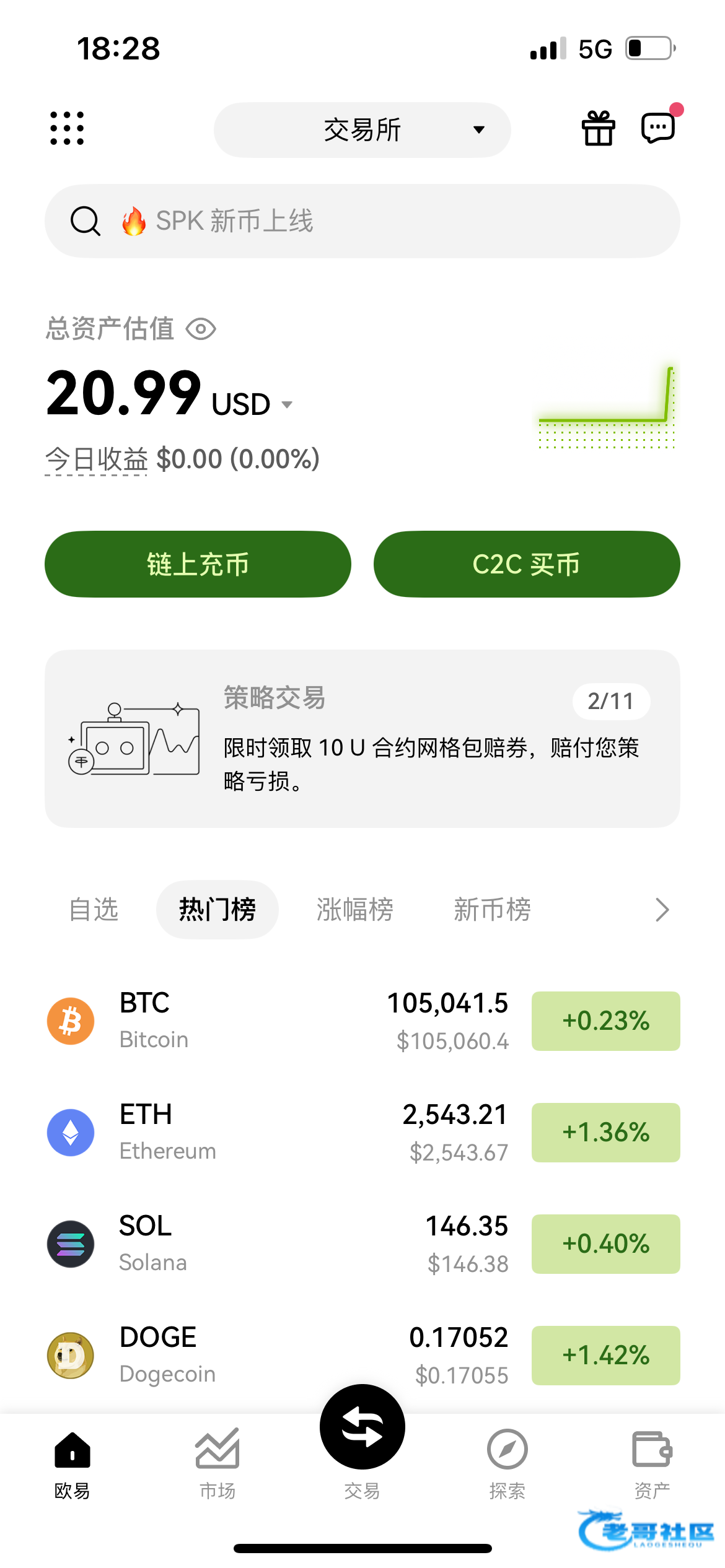Screen dimensions: 725x1568
Task: Open the grid menu icon
Action: (67, 129)
